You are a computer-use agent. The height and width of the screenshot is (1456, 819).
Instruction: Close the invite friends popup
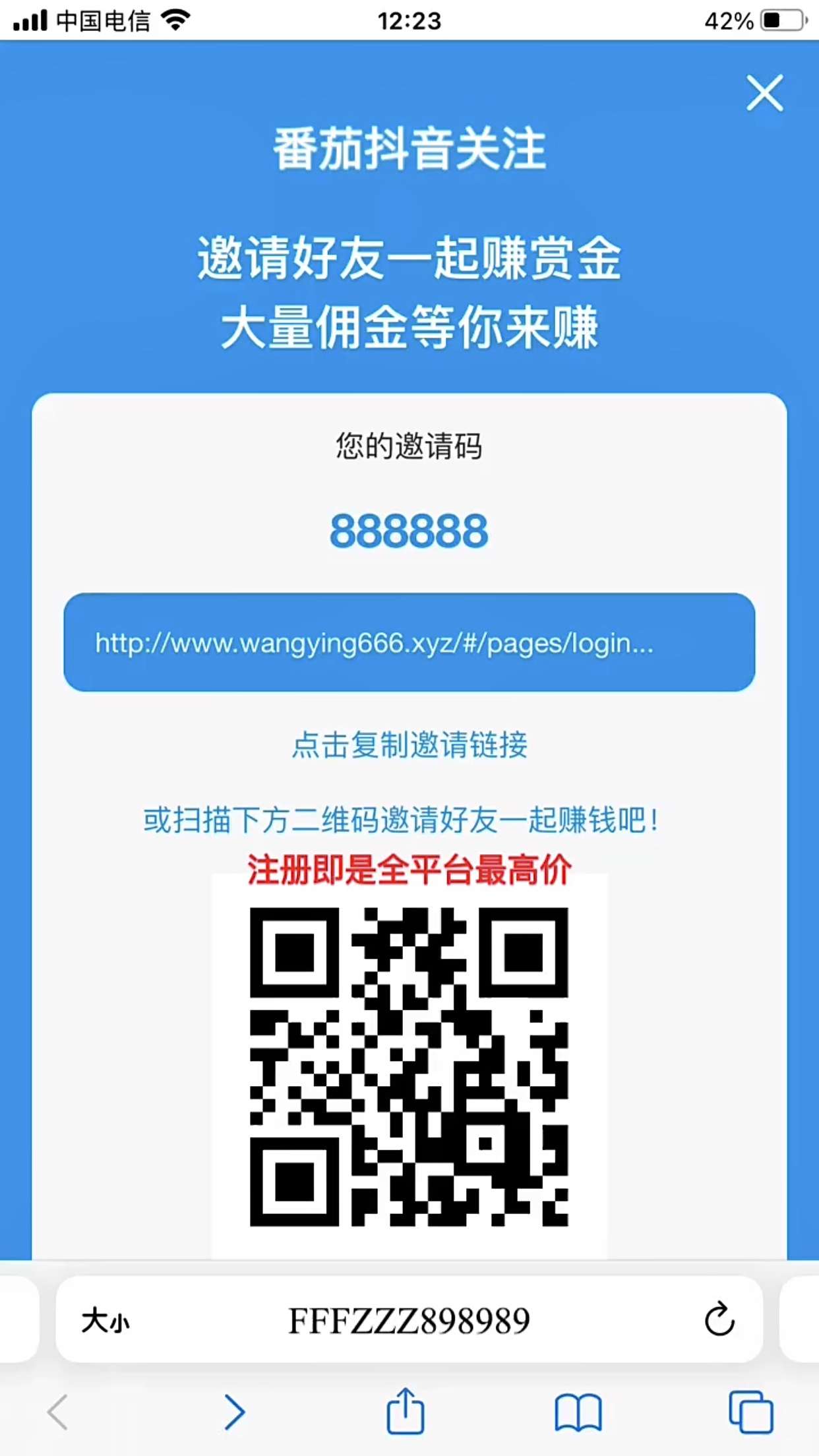click(x=764, y=93)
